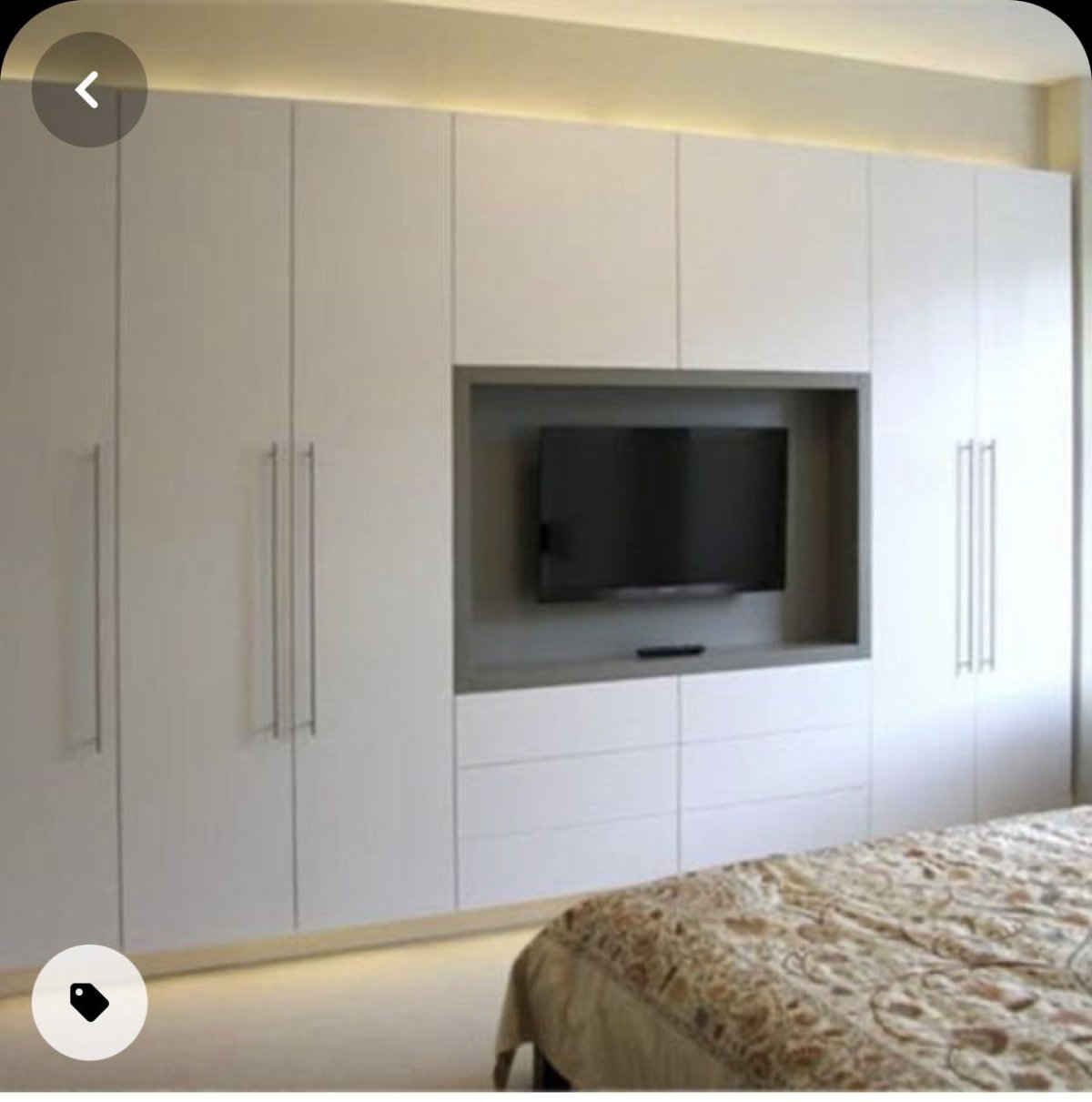1092x1102 pixels.
Task: Open the shopping tag button
Action: (x=89, y=1002)
